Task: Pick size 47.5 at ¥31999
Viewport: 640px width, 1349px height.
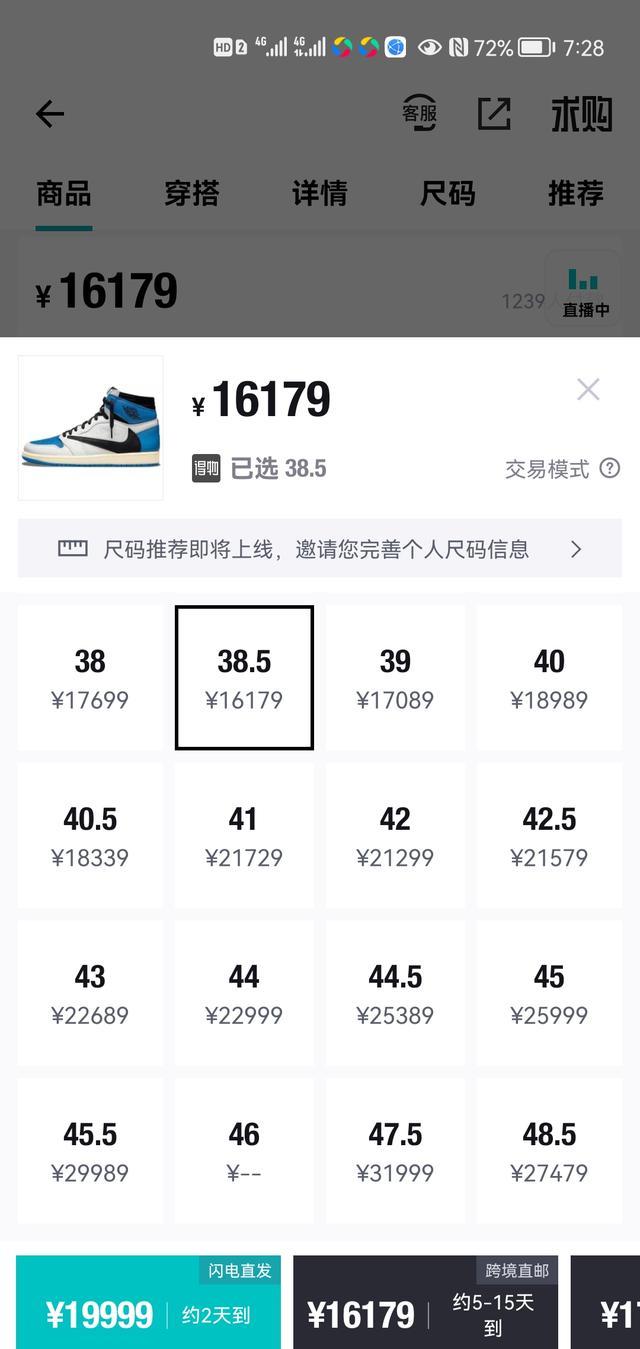Action: (x=395, y=1152)
